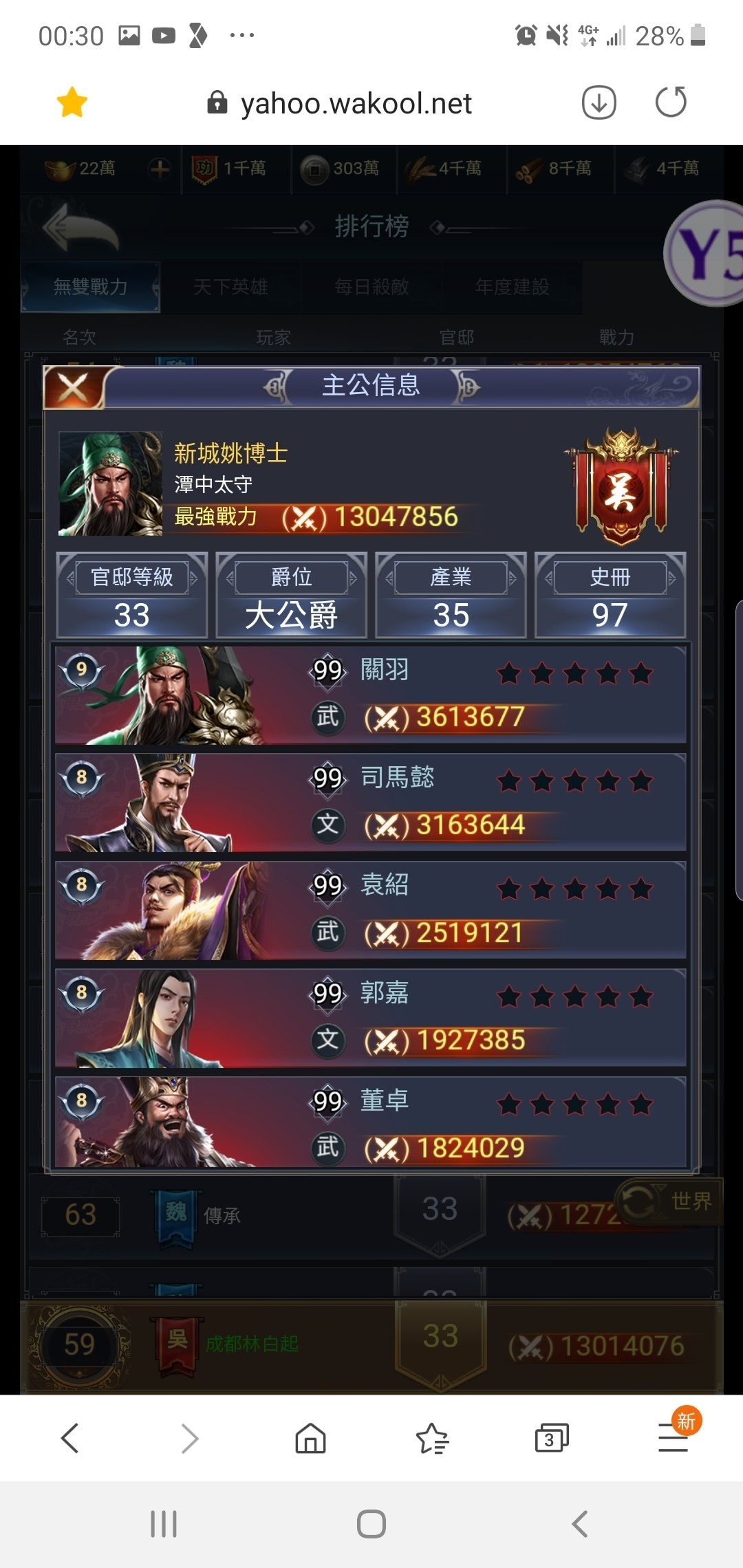Open the browser bookmarks list

[432, 1438]
